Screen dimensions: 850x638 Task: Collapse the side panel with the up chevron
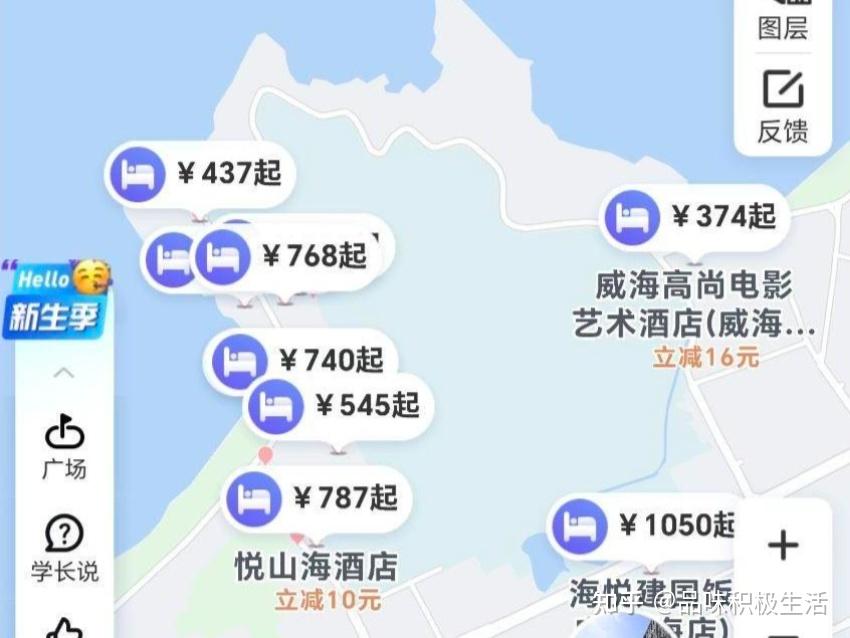coord(63,373)
